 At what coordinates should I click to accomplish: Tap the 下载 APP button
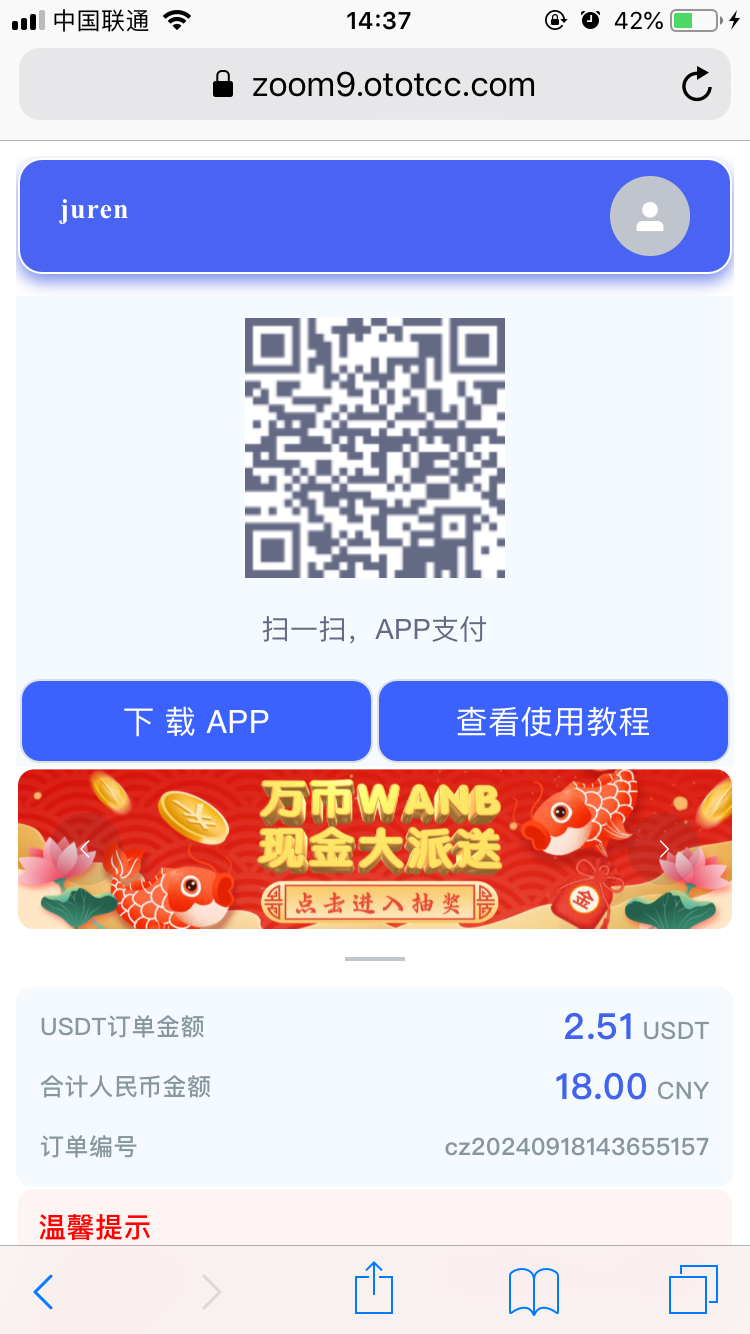196,721
